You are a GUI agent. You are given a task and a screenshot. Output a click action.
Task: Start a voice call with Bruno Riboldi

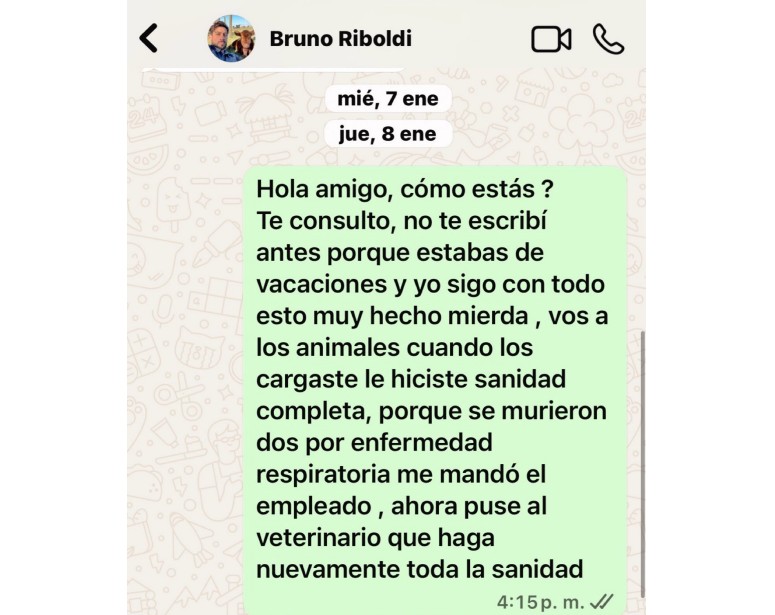click(x=608, y=39)
